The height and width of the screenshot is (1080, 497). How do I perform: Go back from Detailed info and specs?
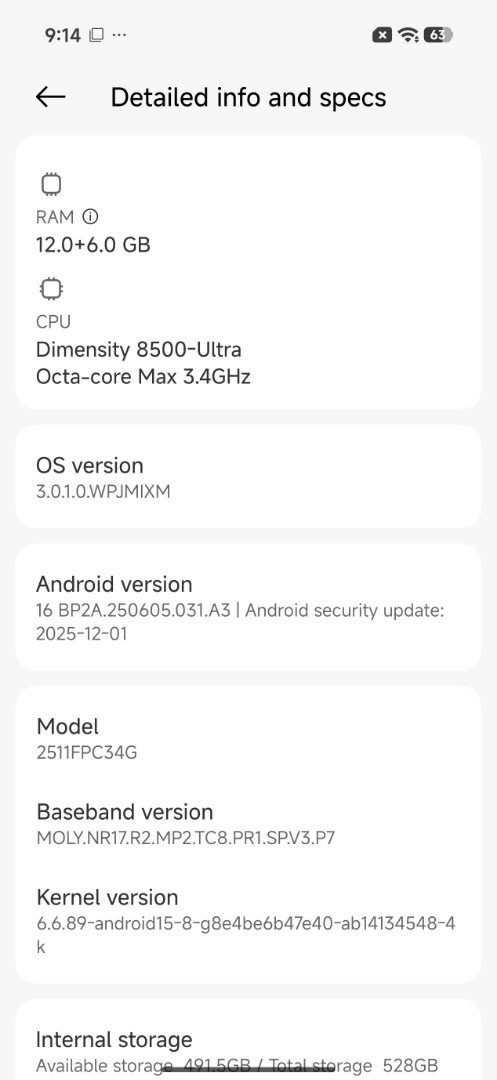coord(50,97)
